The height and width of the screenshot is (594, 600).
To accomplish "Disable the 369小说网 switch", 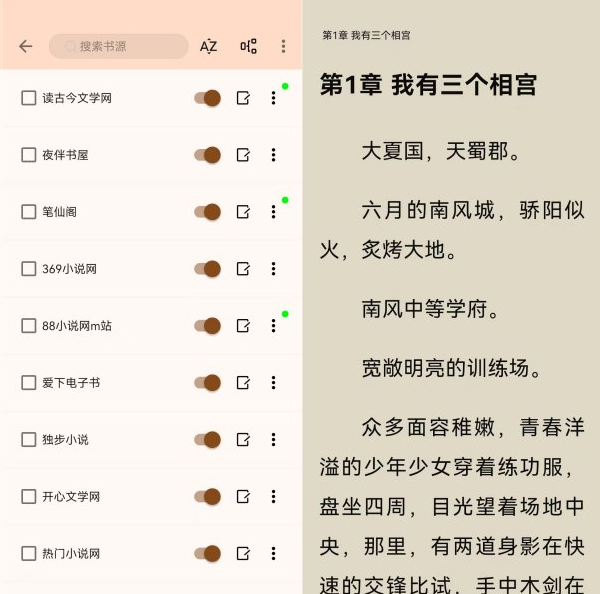I will [207, 269].
